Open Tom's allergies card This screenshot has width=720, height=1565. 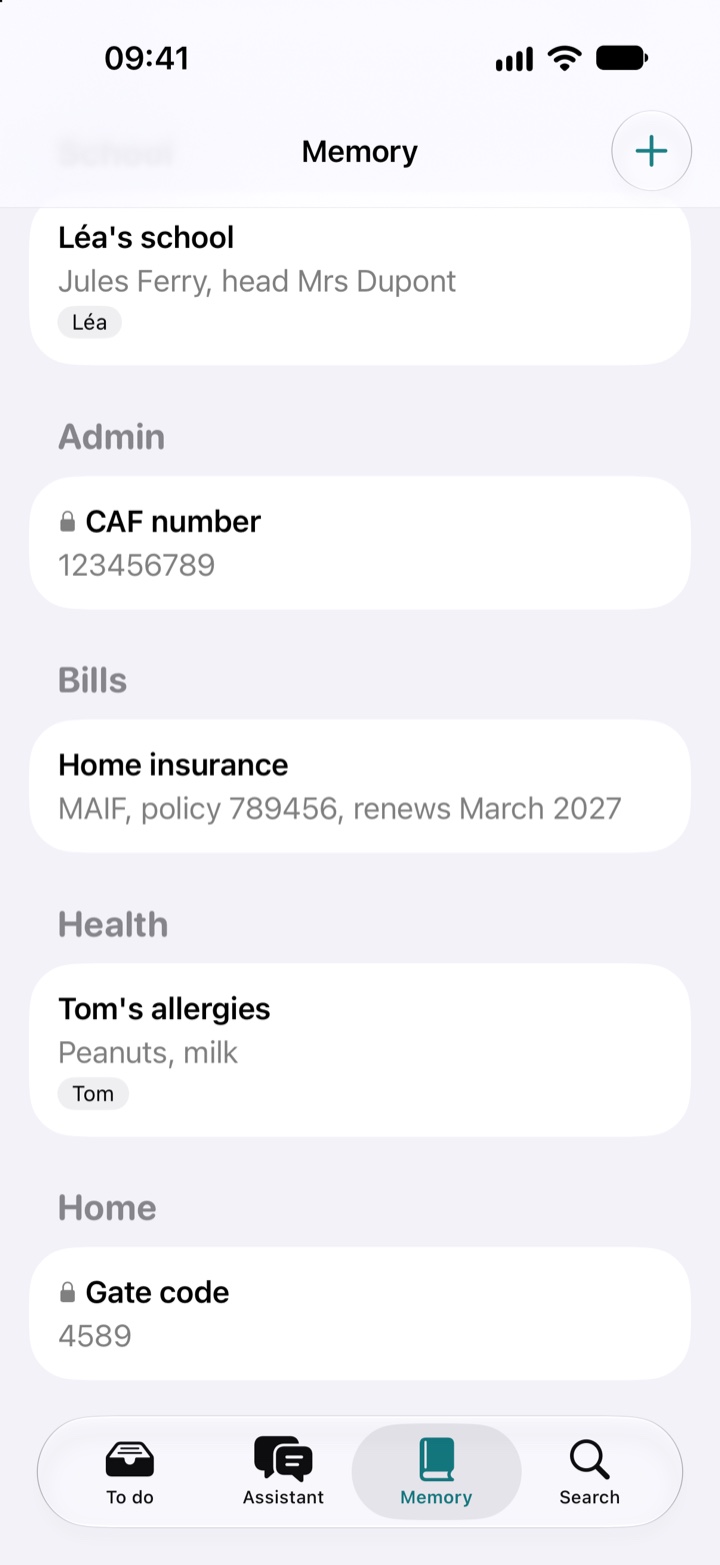[360, 1050]
